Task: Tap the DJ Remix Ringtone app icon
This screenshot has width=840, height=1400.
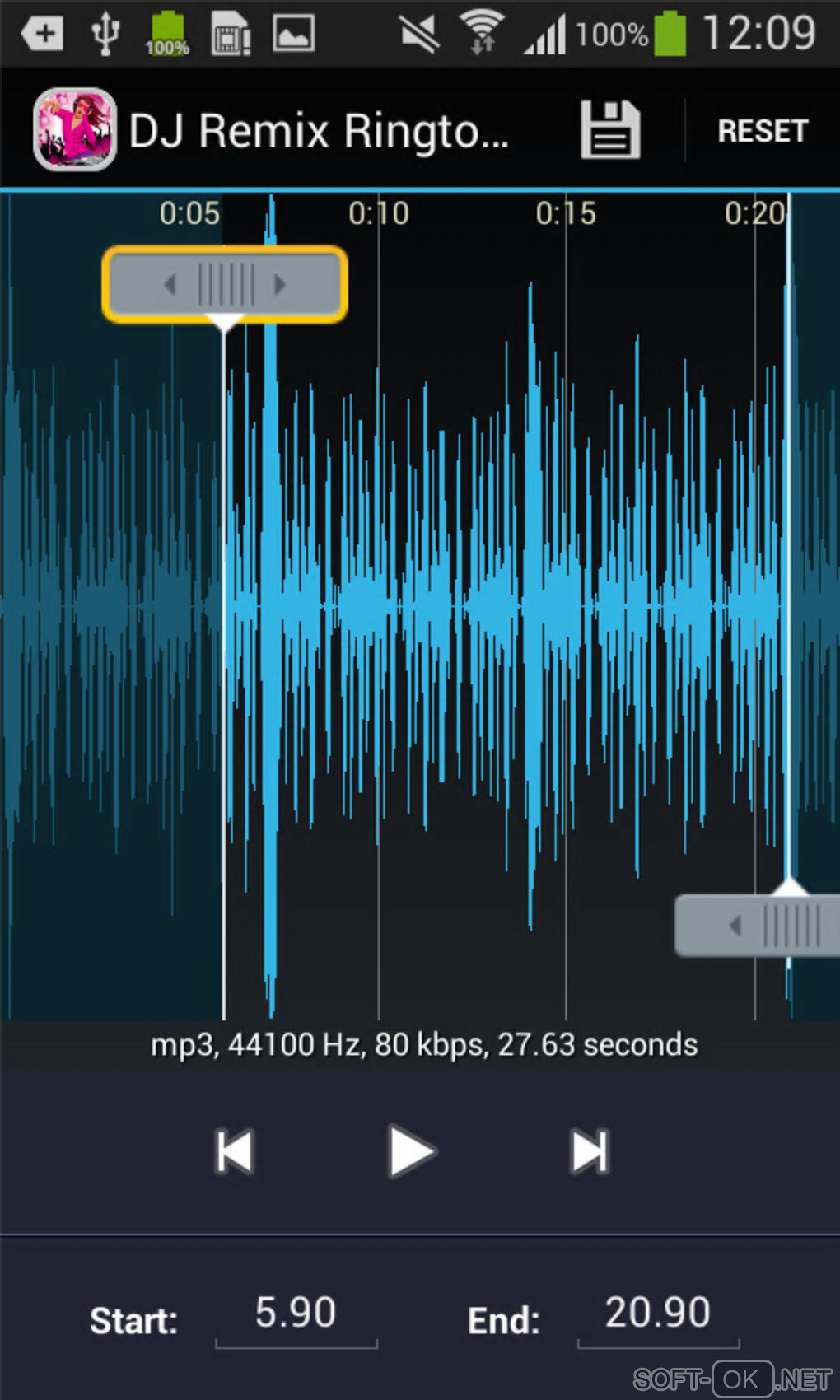Action: [74, 130]
